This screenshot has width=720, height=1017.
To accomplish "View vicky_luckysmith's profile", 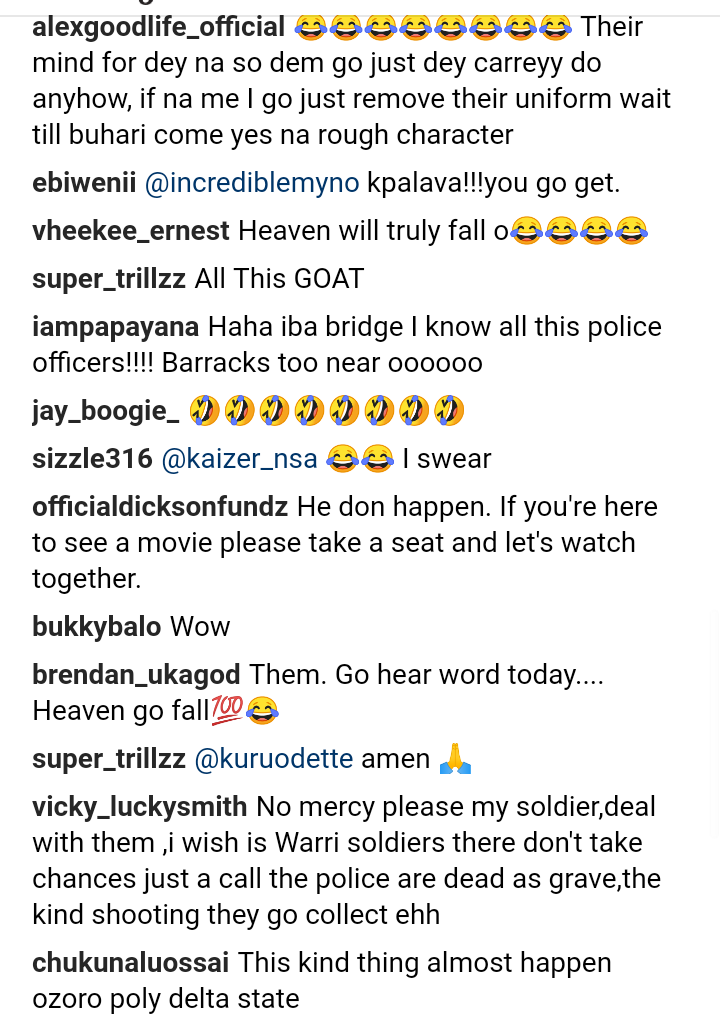I will tap(139, 807).
